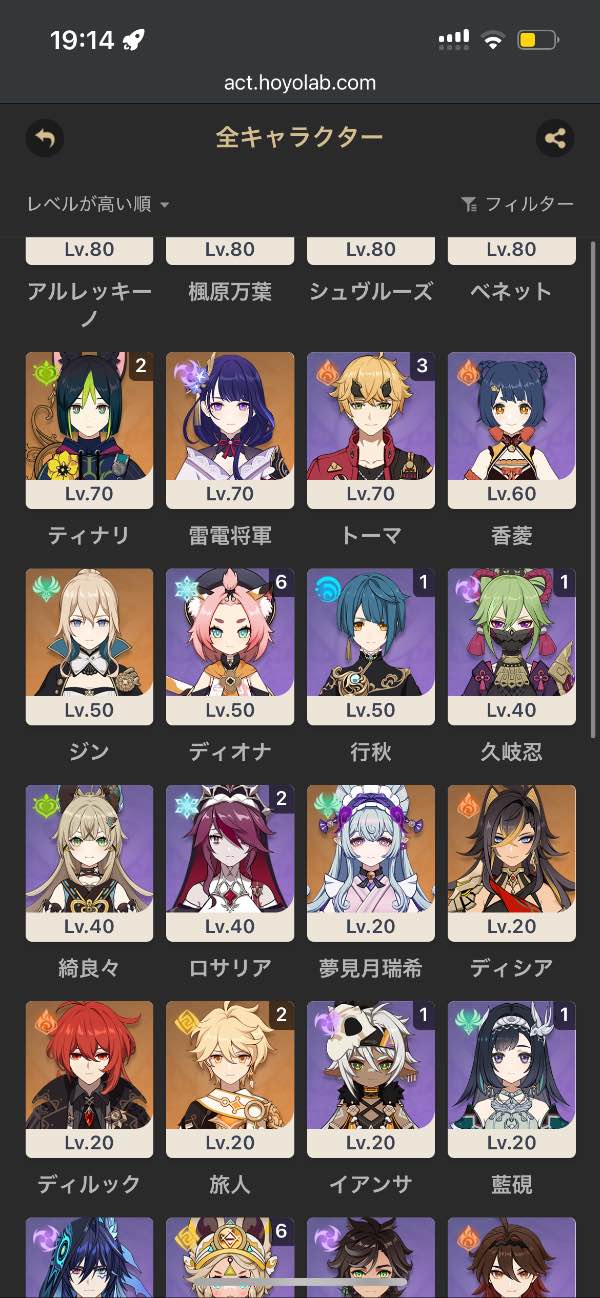This screenshot has width=600, height=1298.
Task: Open 久岐忍 character card
Action: [512, 646]
